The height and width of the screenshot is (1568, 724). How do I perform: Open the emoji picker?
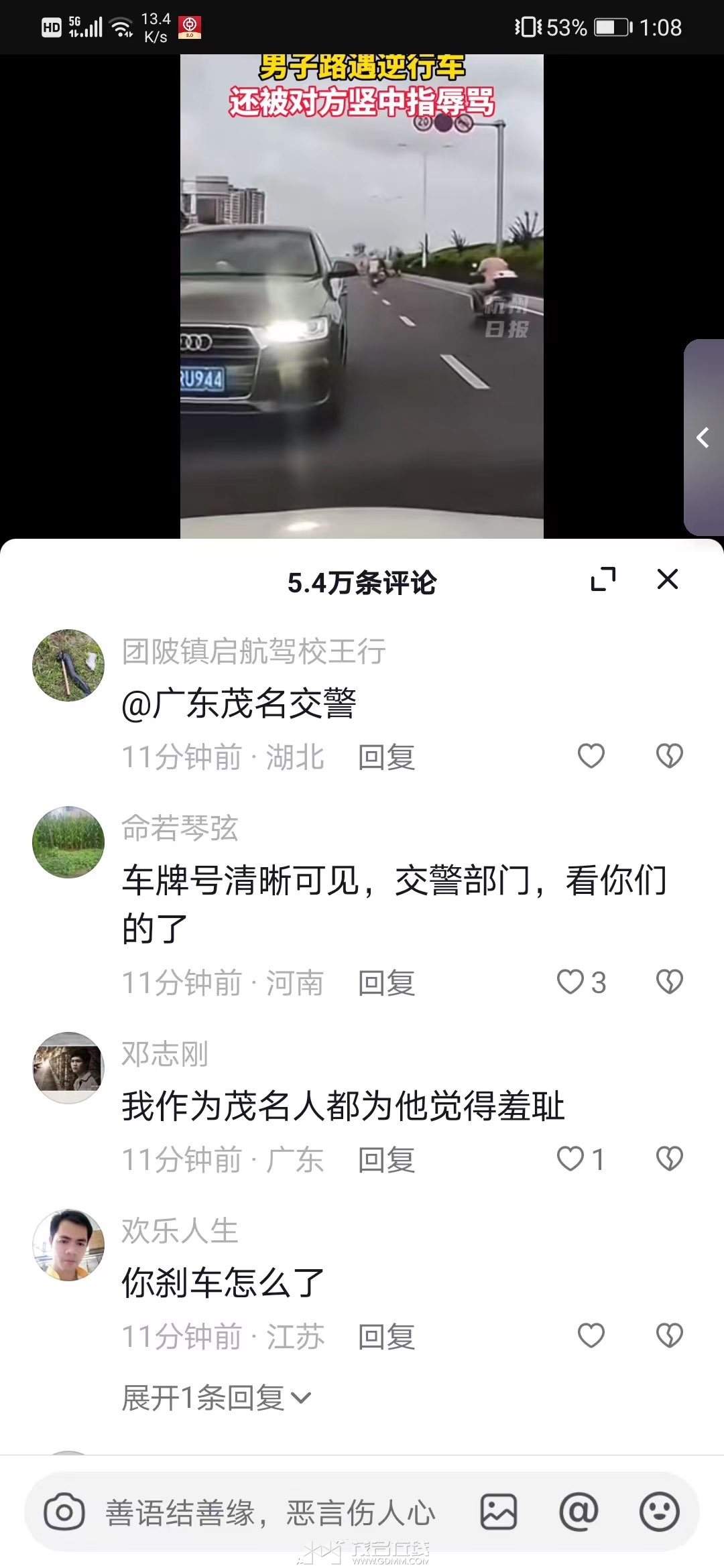[x=660, y=1512]
